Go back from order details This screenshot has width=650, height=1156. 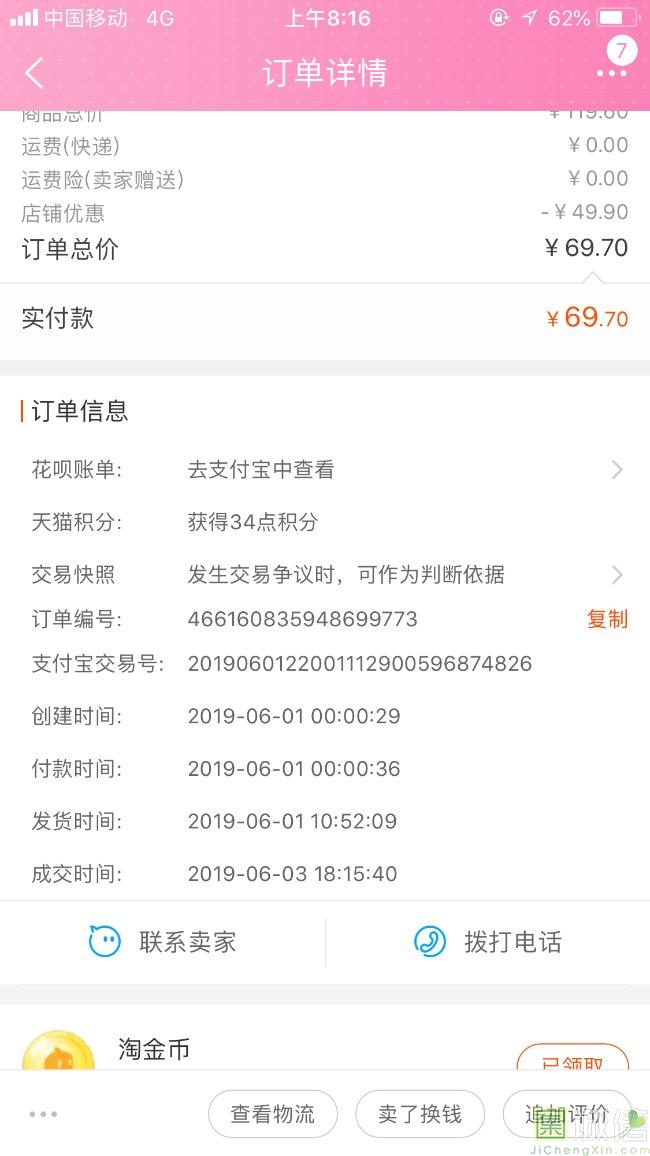[x=34, y=72]
